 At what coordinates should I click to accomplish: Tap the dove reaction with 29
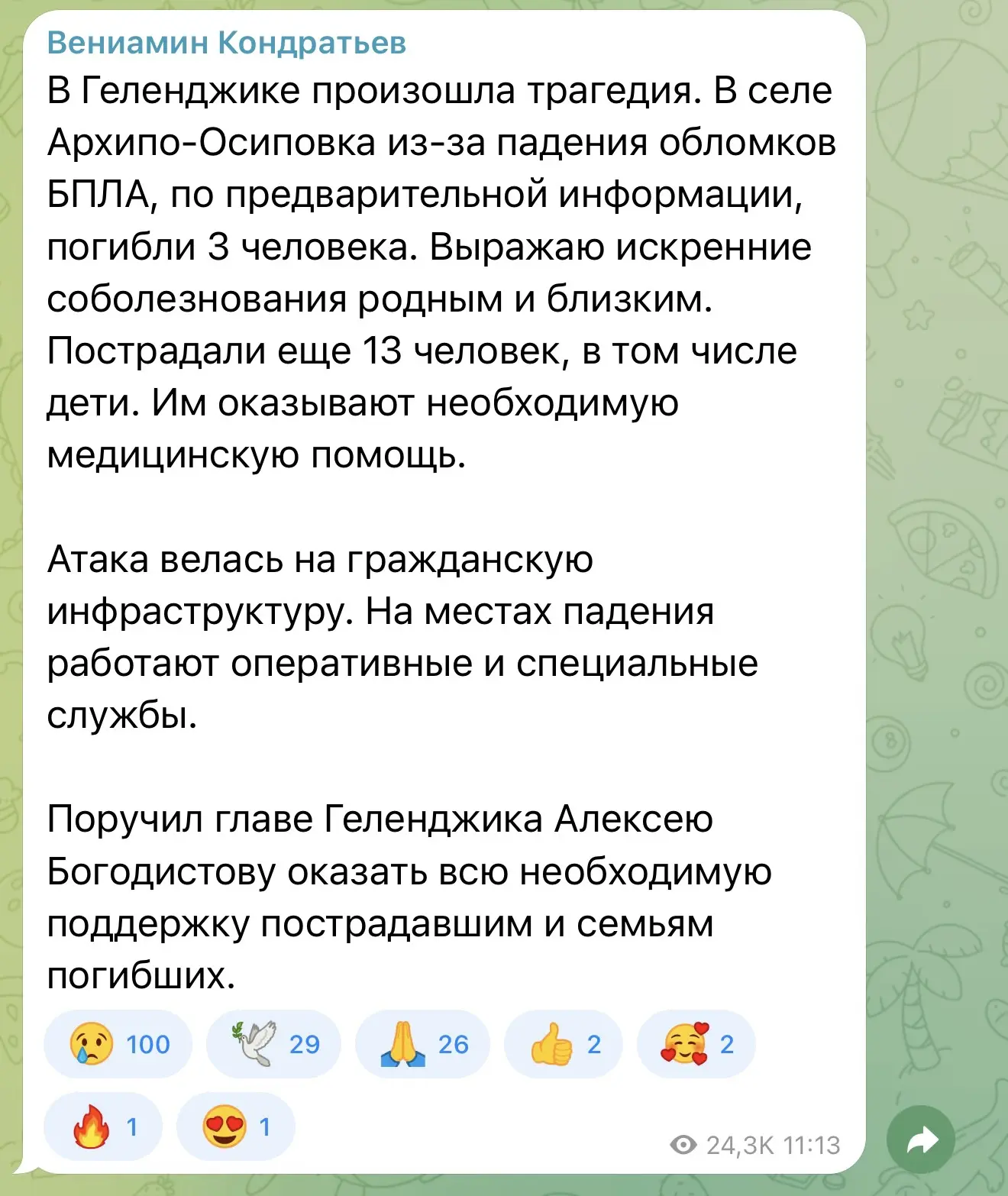(x=273, y=1044)
